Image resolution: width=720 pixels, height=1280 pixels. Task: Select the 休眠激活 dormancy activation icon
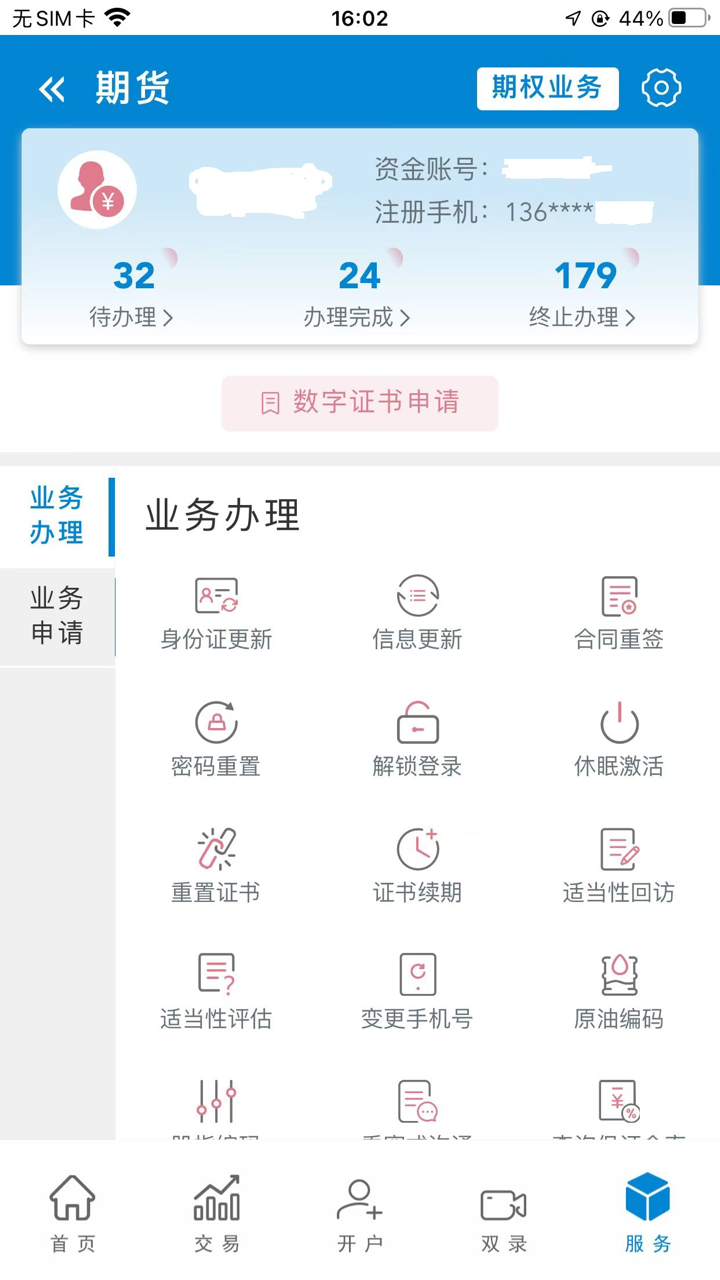coord(619,739)
